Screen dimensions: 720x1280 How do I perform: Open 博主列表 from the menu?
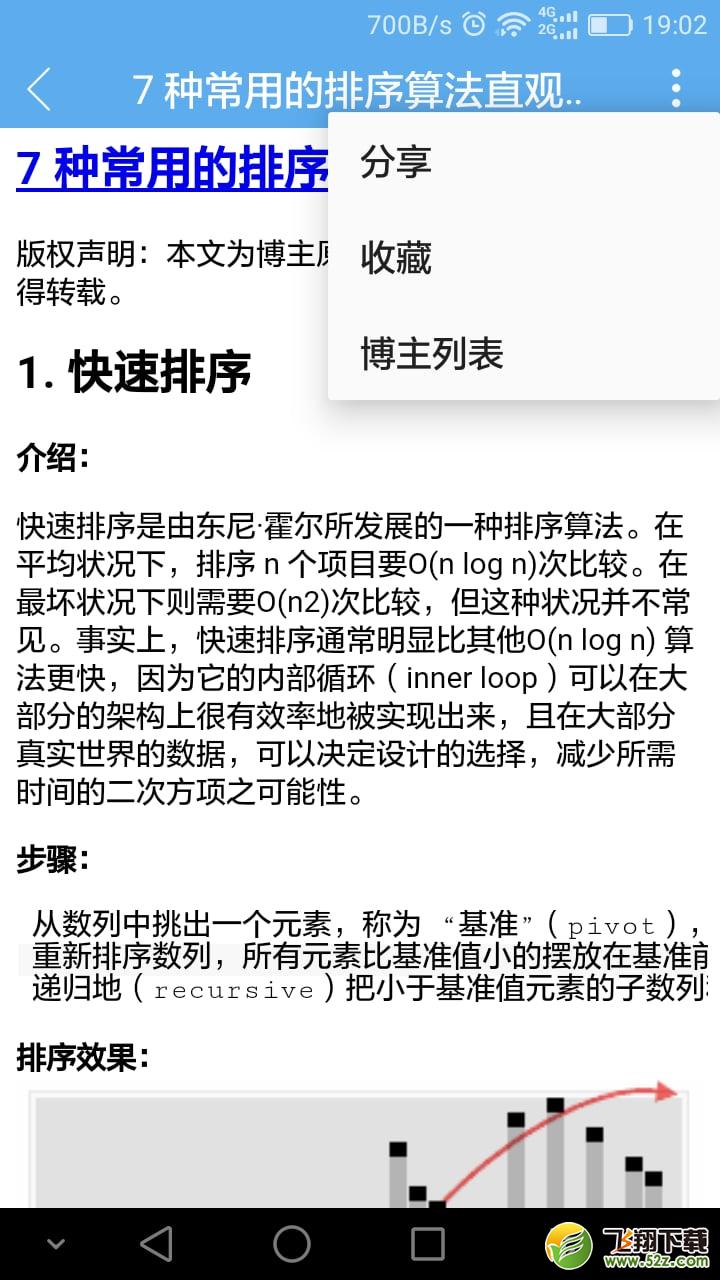(x=432, y=353)
